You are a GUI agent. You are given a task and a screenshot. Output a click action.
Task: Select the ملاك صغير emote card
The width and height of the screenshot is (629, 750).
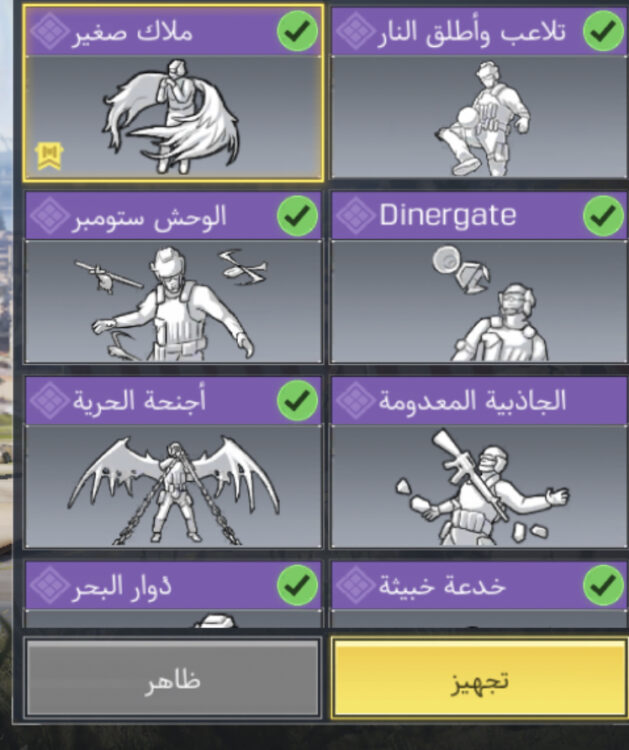click(173, 93)
